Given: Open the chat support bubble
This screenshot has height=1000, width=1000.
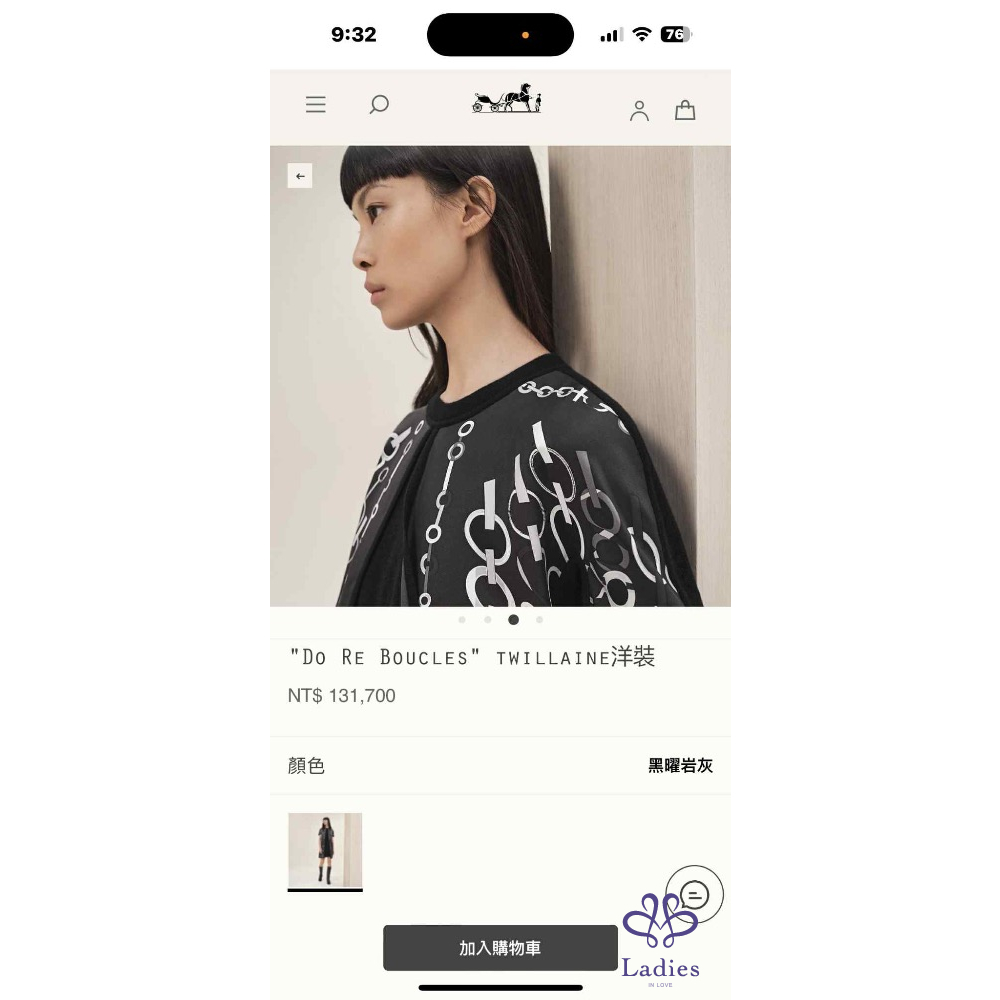Looking at the screenshot, I should pos(694,894).
